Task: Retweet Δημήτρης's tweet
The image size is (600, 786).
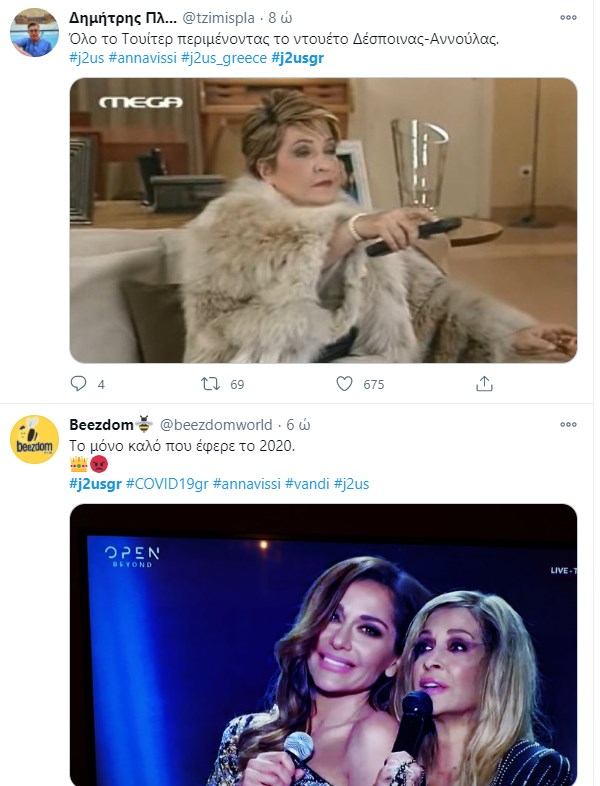Action: click(212, 384)
